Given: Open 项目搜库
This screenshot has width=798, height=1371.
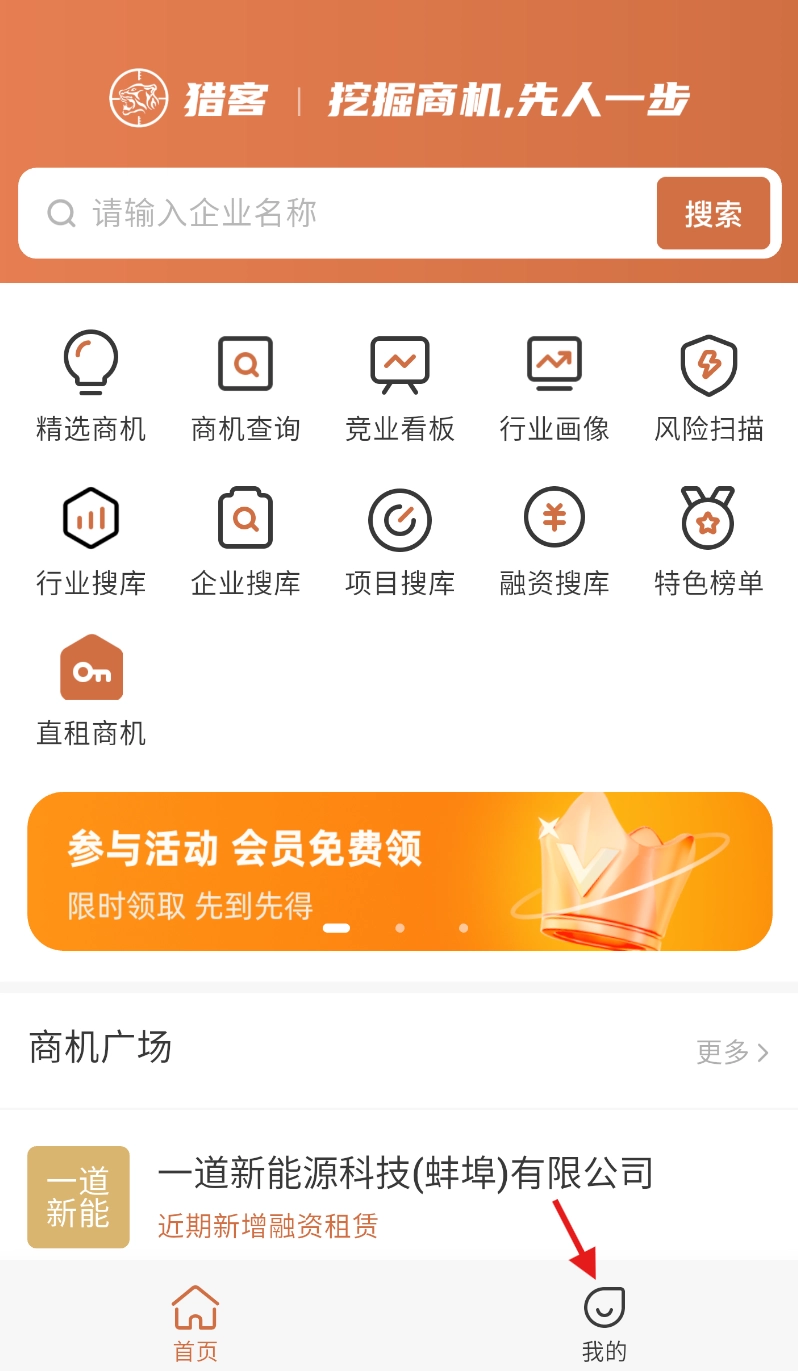Looking at the screenshot, I should pyautogui.click(x=400, y=541).
